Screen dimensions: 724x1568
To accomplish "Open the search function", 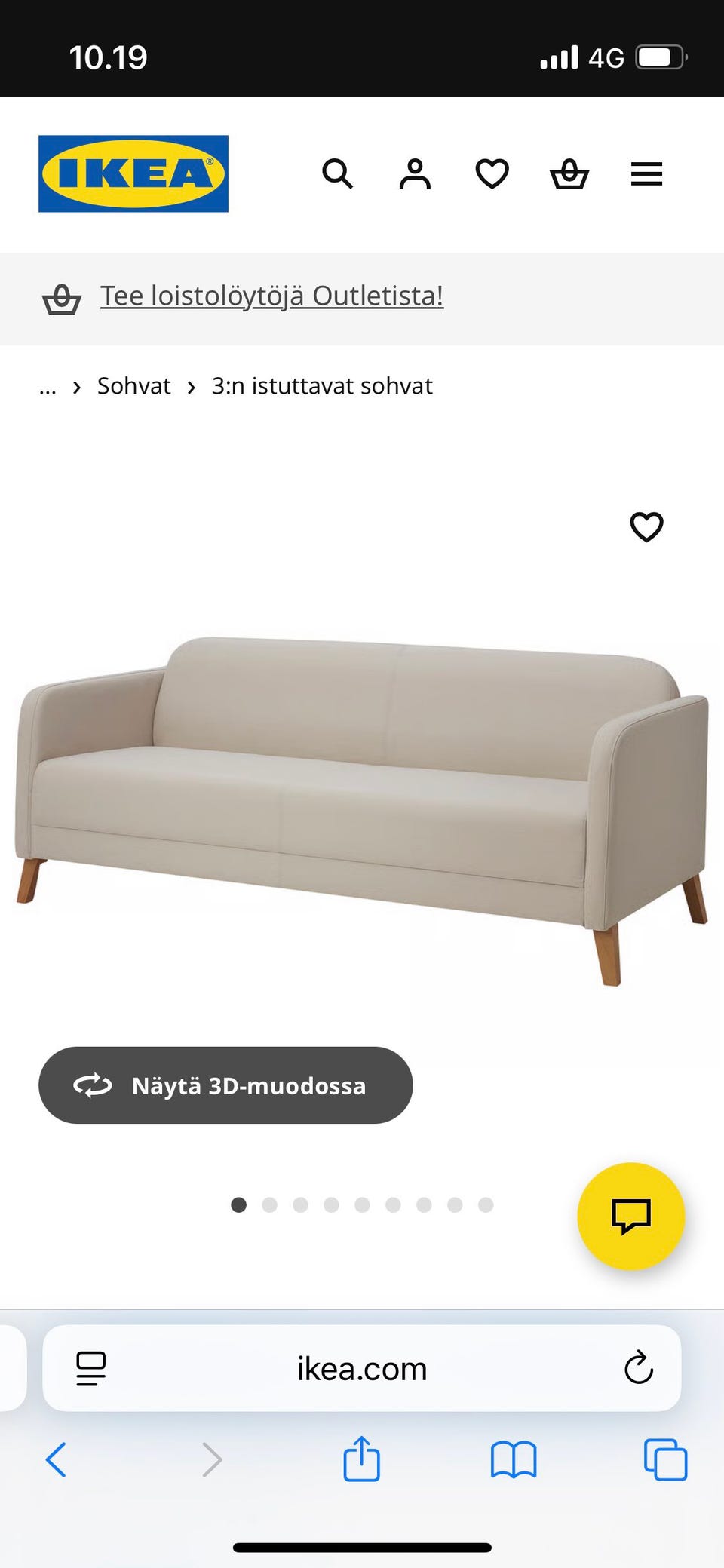I will (338, 174).
